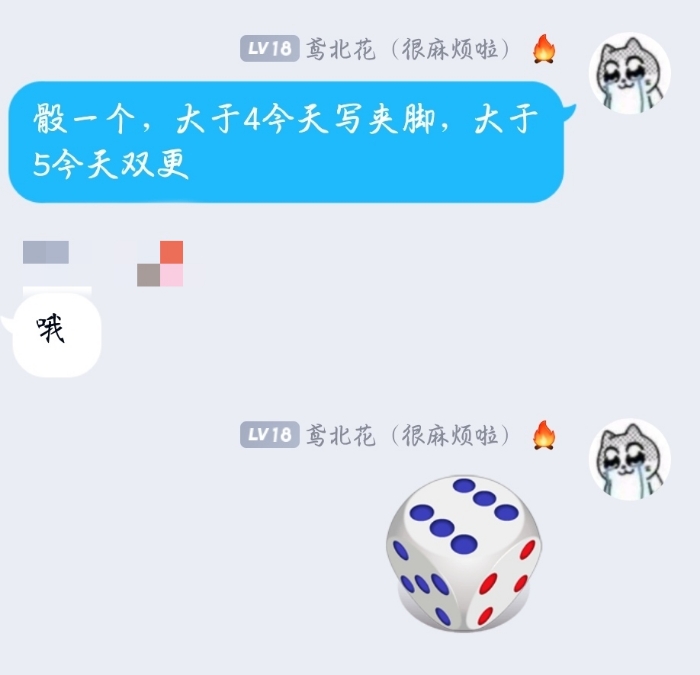Open avatar next to the blue 骰一个 message
700x675 pixels.
point(632,73)
